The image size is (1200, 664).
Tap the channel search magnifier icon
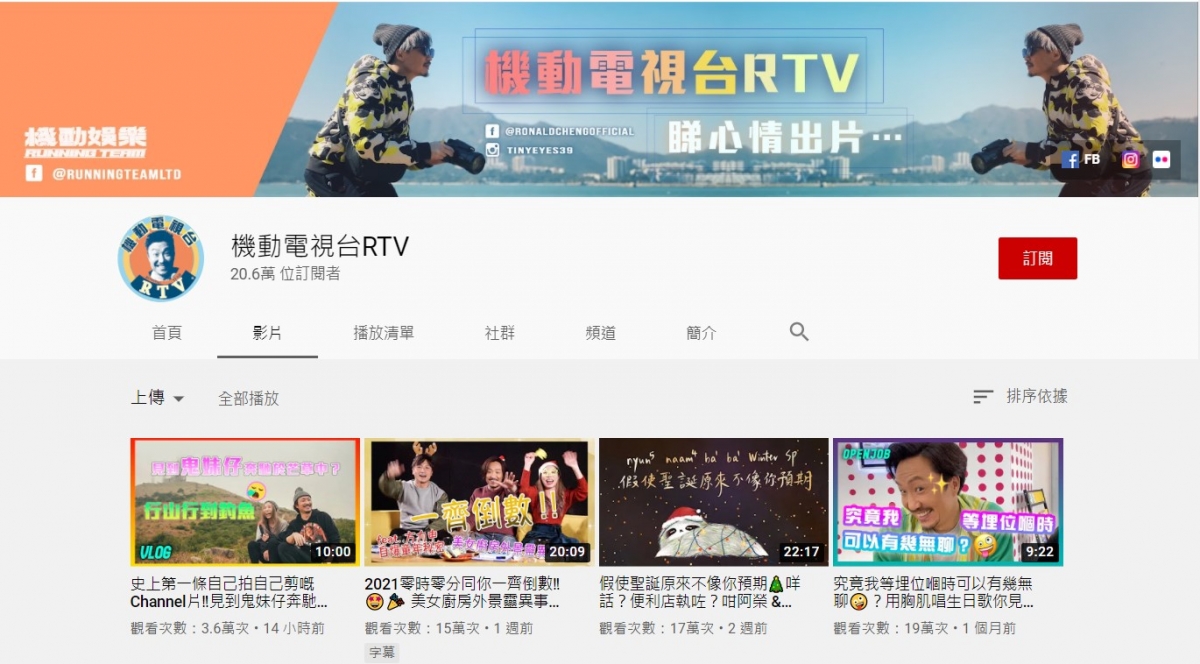click(x=799, y=332)
